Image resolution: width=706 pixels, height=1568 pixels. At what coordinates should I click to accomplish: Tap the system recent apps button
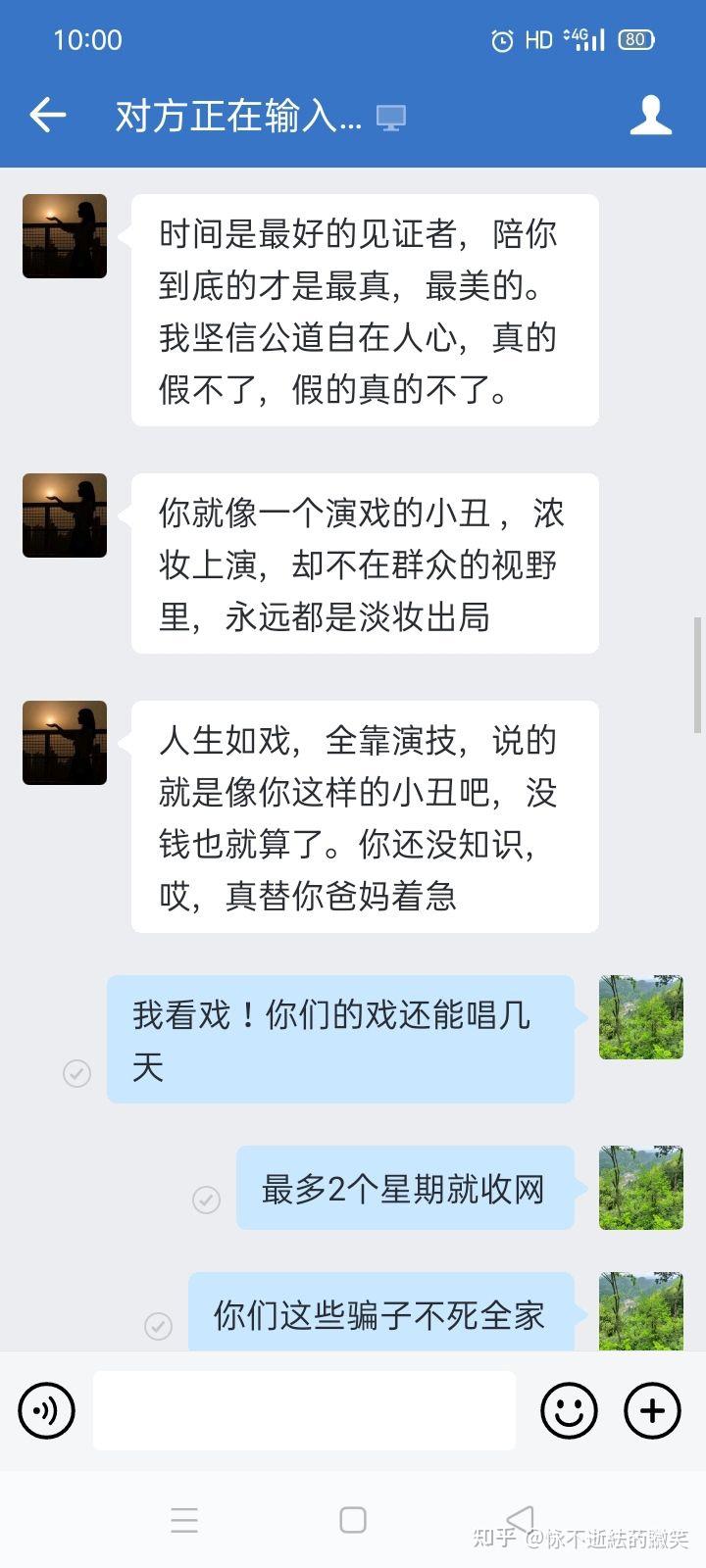click(184, 1520)
